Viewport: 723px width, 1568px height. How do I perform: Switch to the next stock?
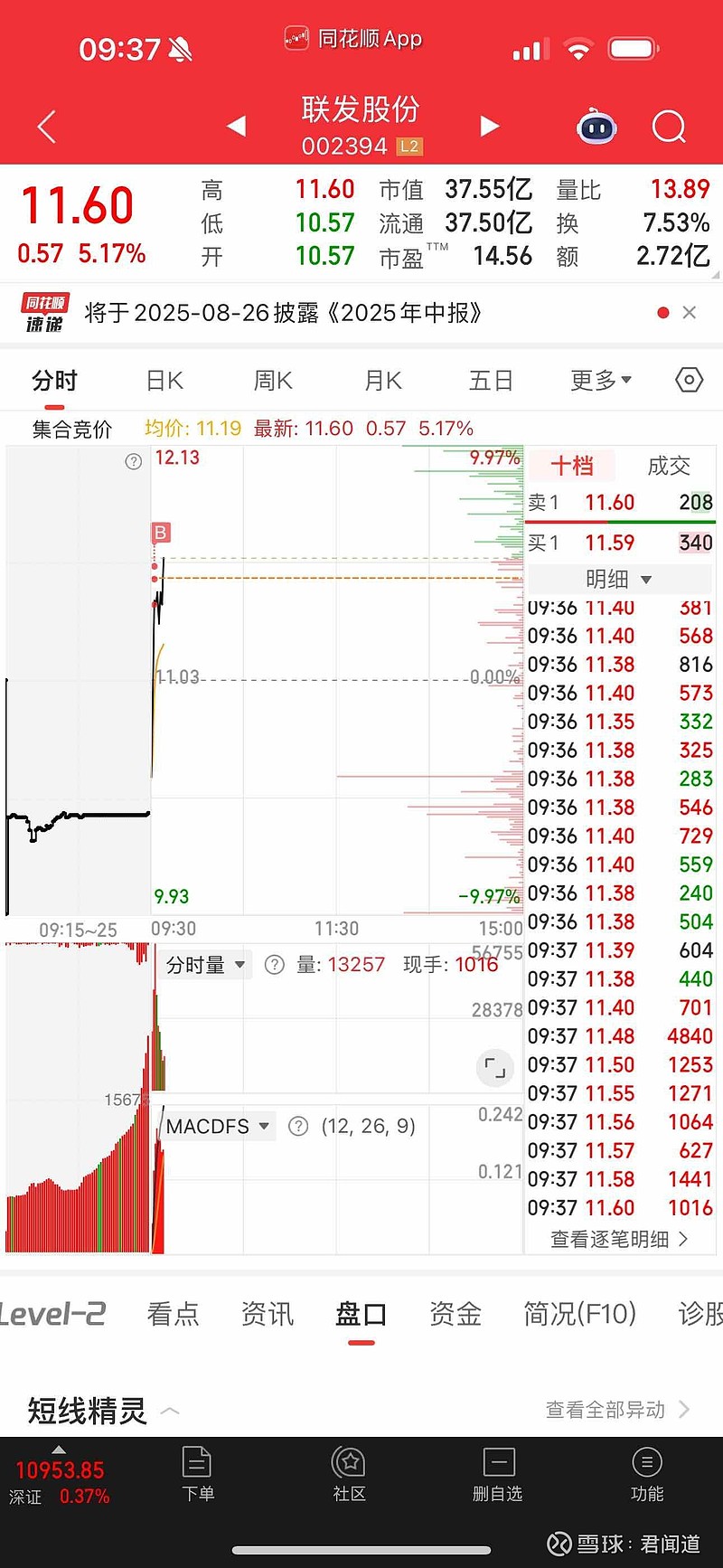coord(489,126)
